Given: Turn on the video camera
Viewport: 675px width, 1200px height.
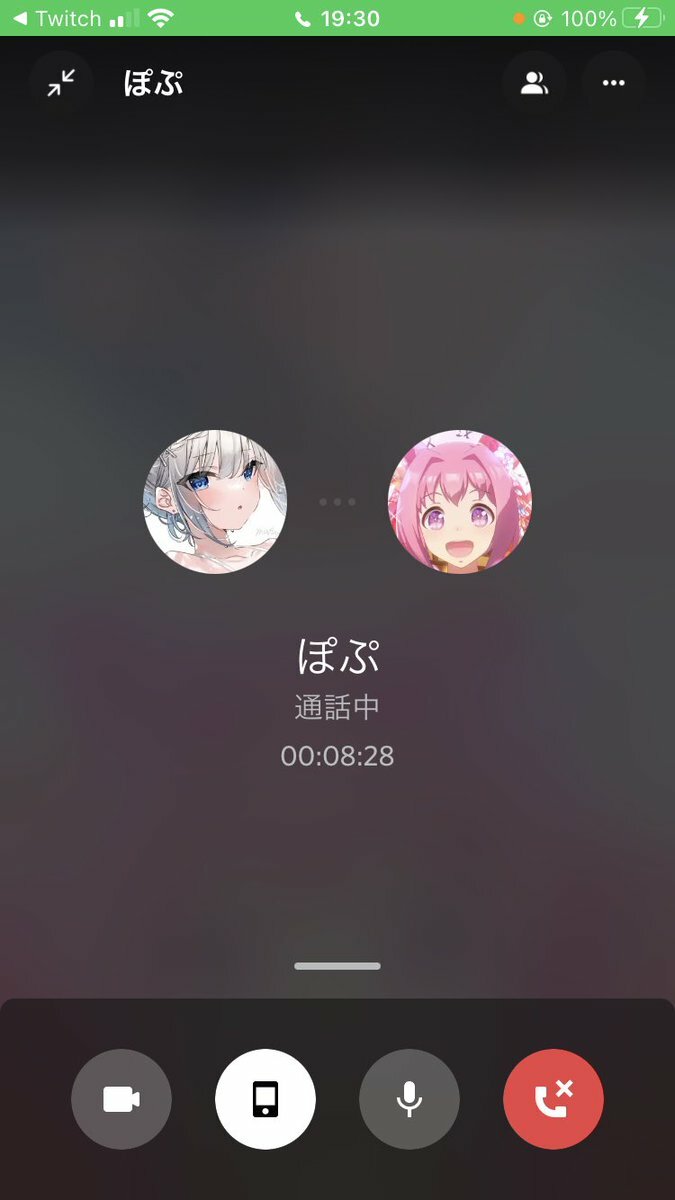Looking at the screenshot, I should coord(121,1099).
